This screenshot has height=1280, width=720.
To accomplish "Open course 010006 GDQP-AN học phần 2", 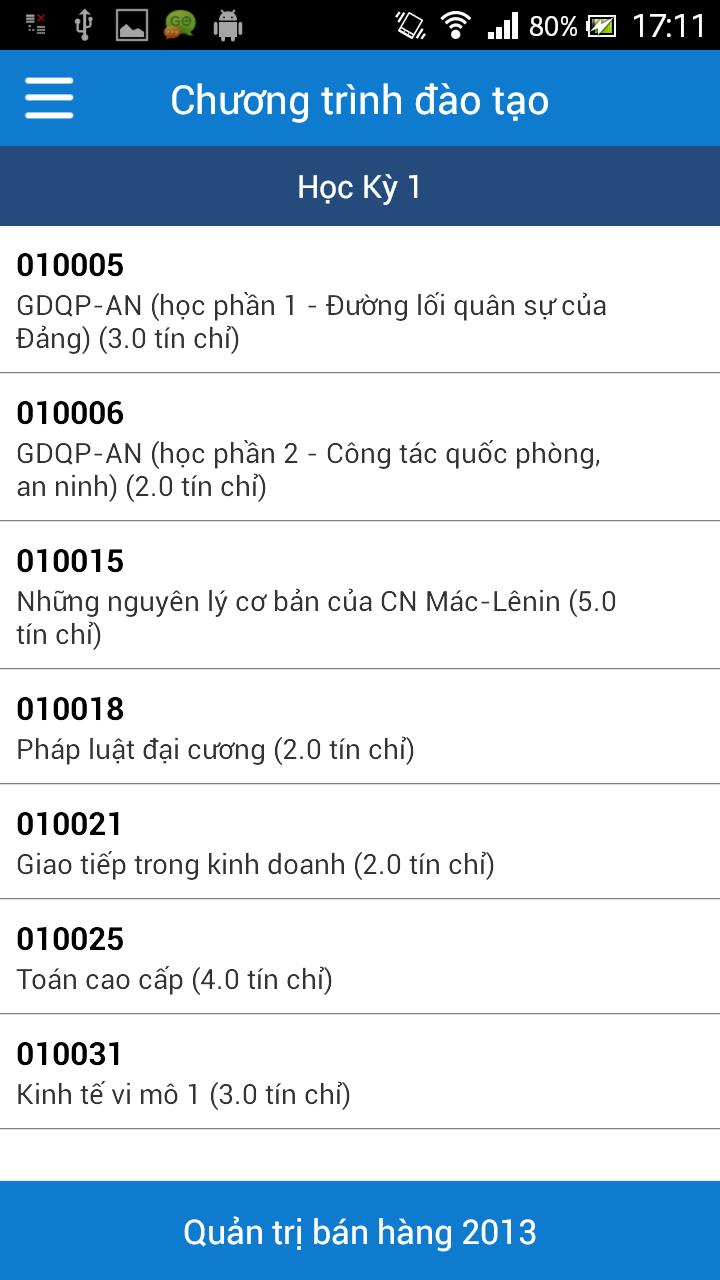I will tap(360, 447).
